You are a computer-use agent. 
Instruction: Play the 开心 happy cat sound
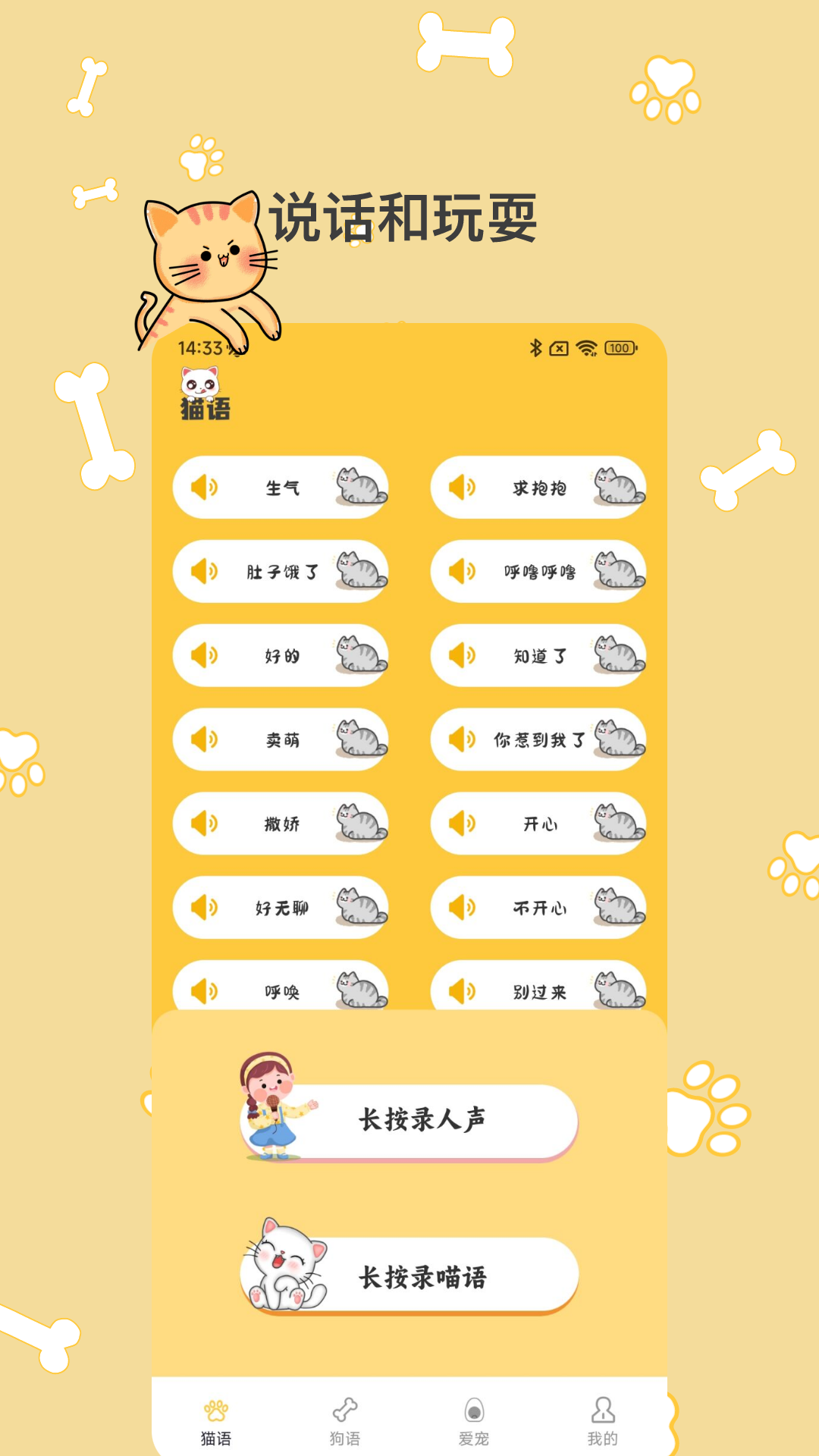[465, 825]
